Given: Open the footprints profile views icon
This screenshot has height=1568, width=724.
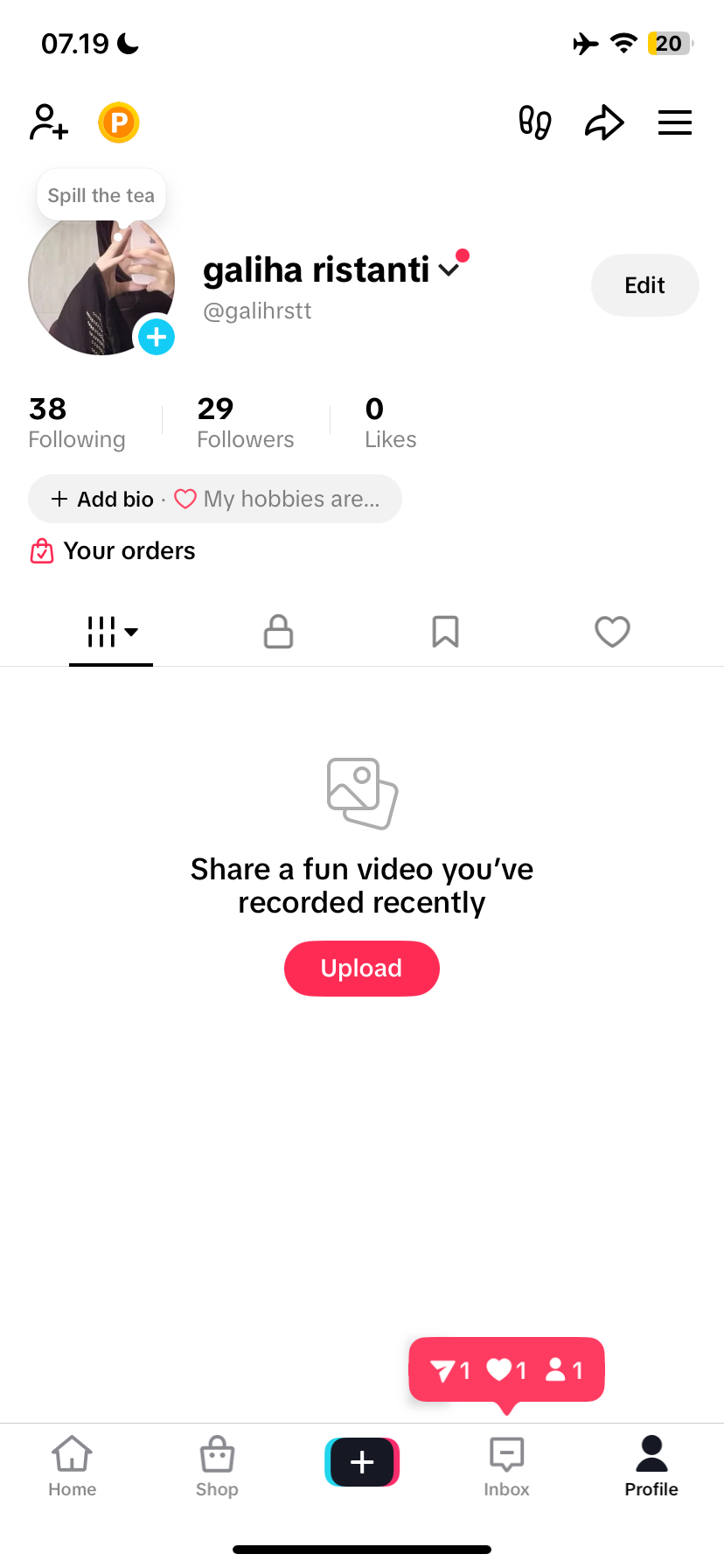Looking at the screenshot, I should pos(534,122).
